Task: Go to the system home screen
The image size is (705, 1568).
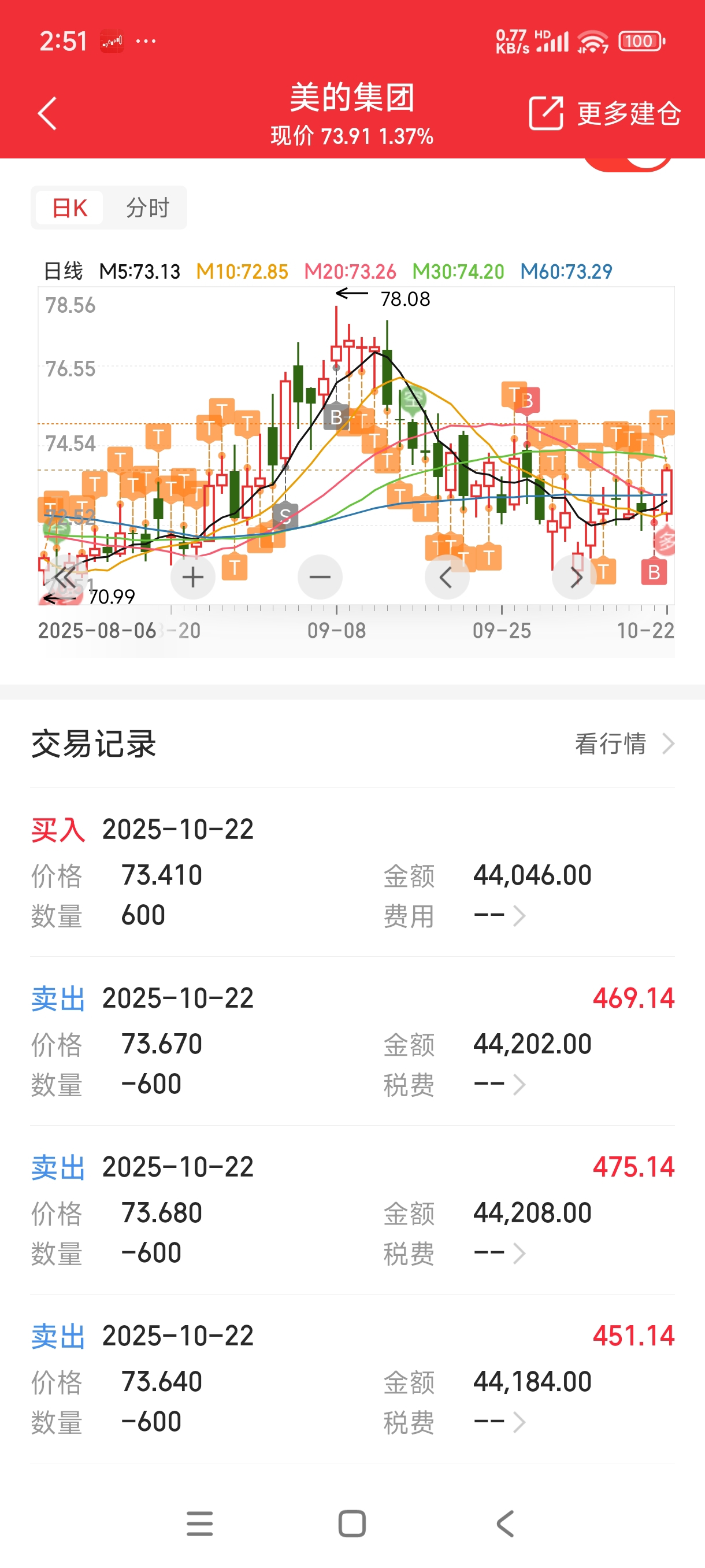Action: (x=352, y=1523)
